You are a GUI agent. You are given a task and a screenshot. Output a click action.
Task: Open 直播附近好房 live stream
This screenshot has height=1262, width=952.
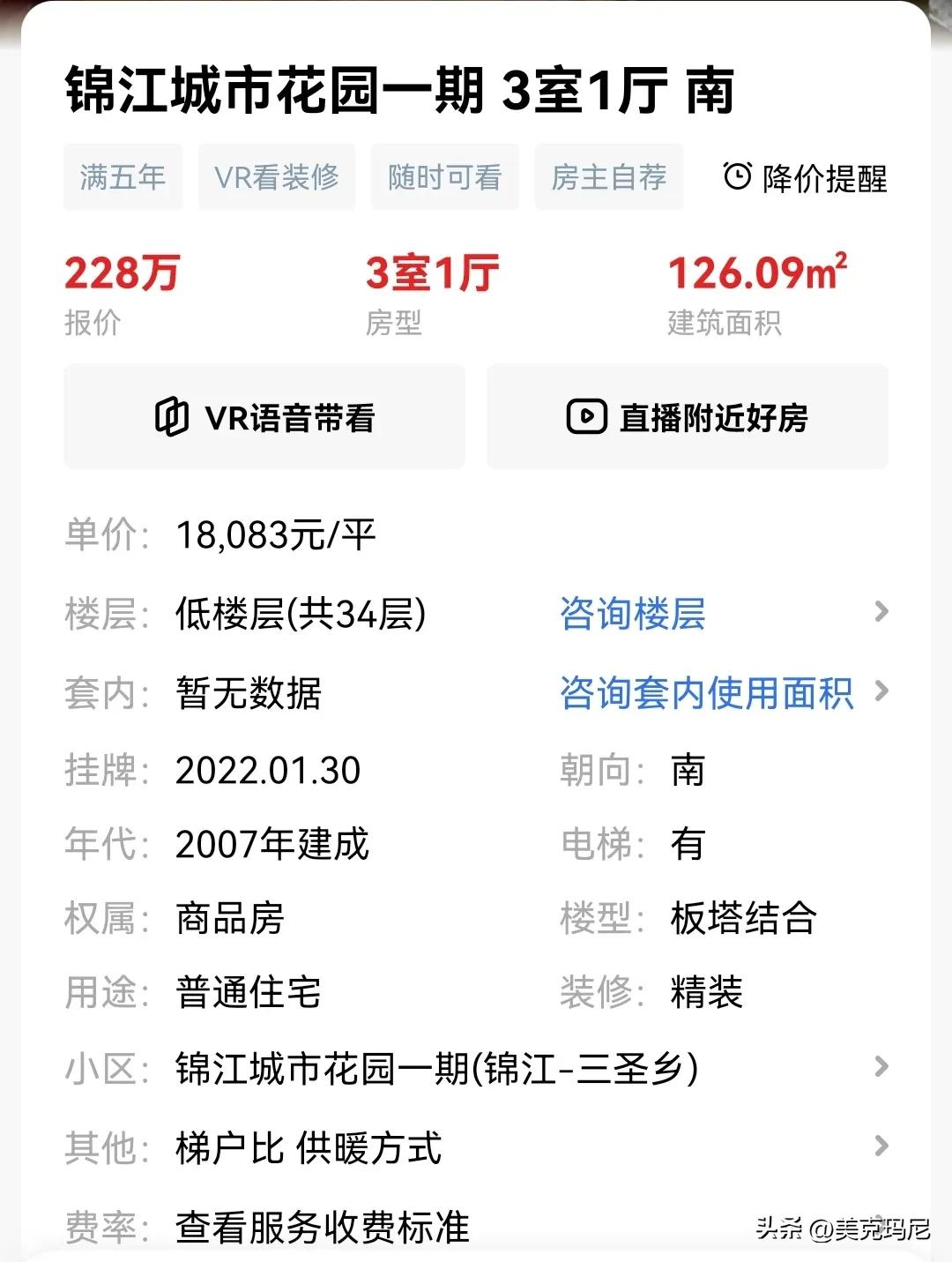686,415
